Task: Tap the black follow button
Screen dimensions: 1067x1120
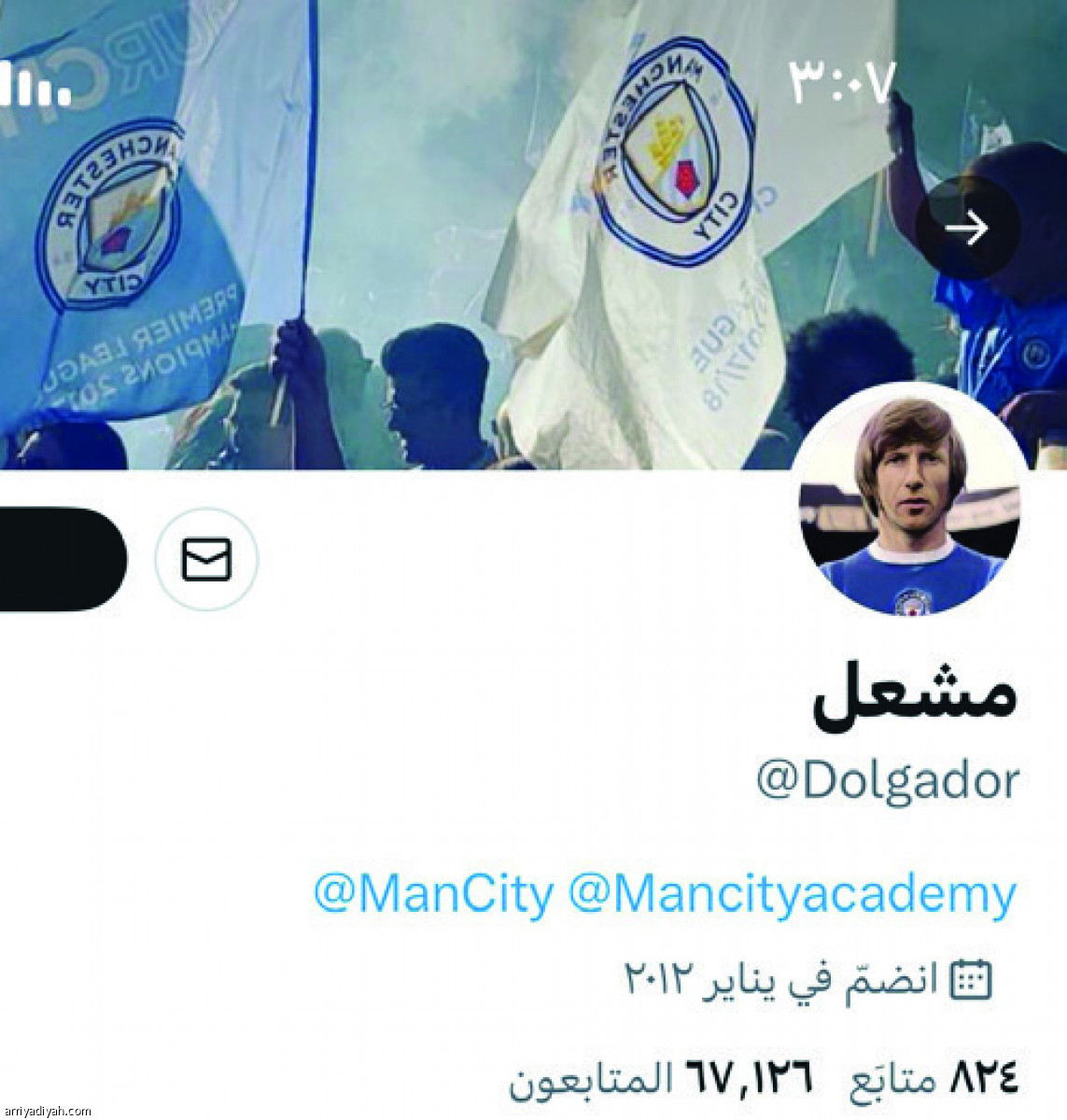Action: click(58, 560)
